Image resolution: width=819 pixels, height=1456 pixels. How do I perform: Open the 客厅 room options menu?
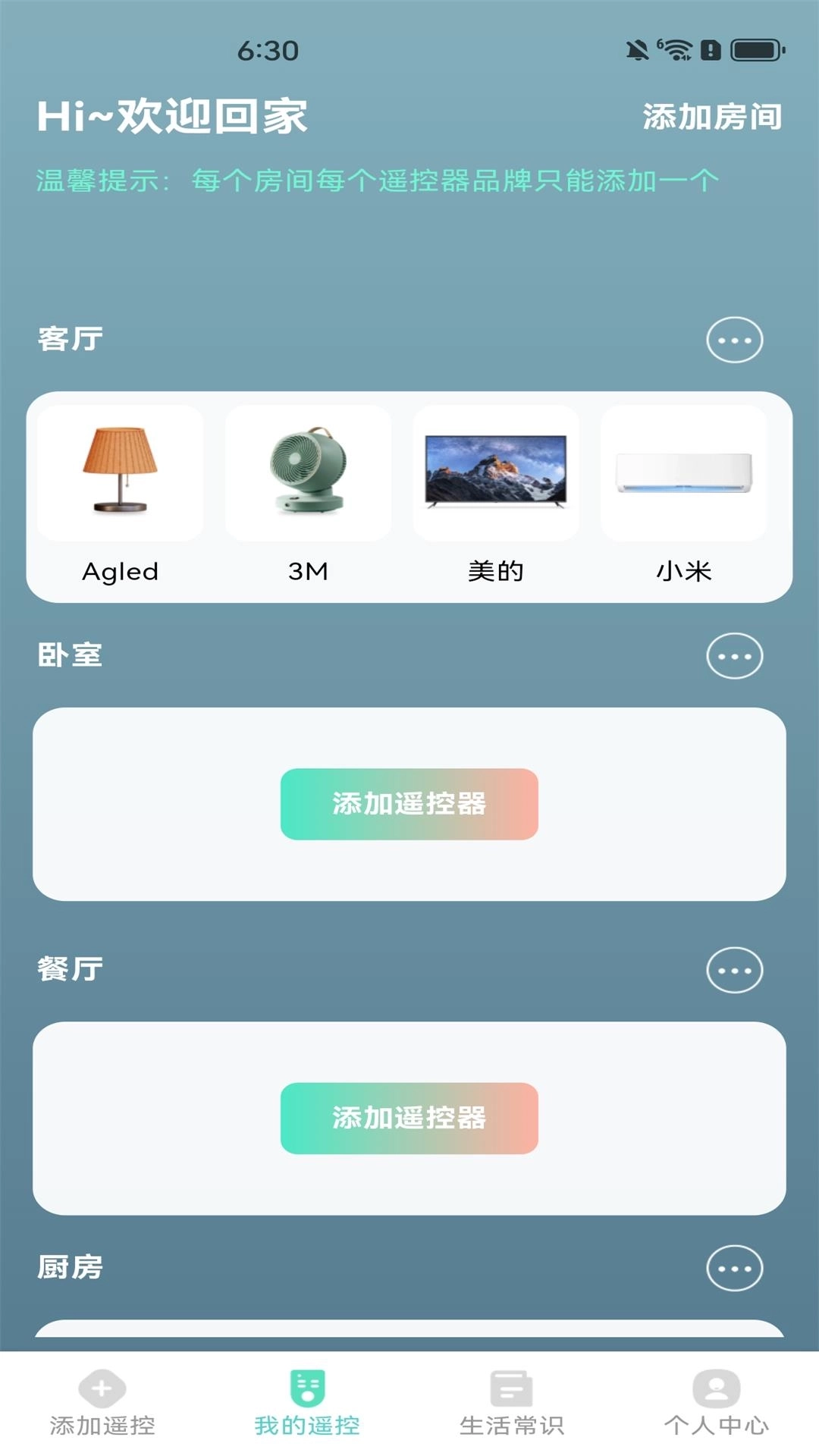click(x=733, y=339)
